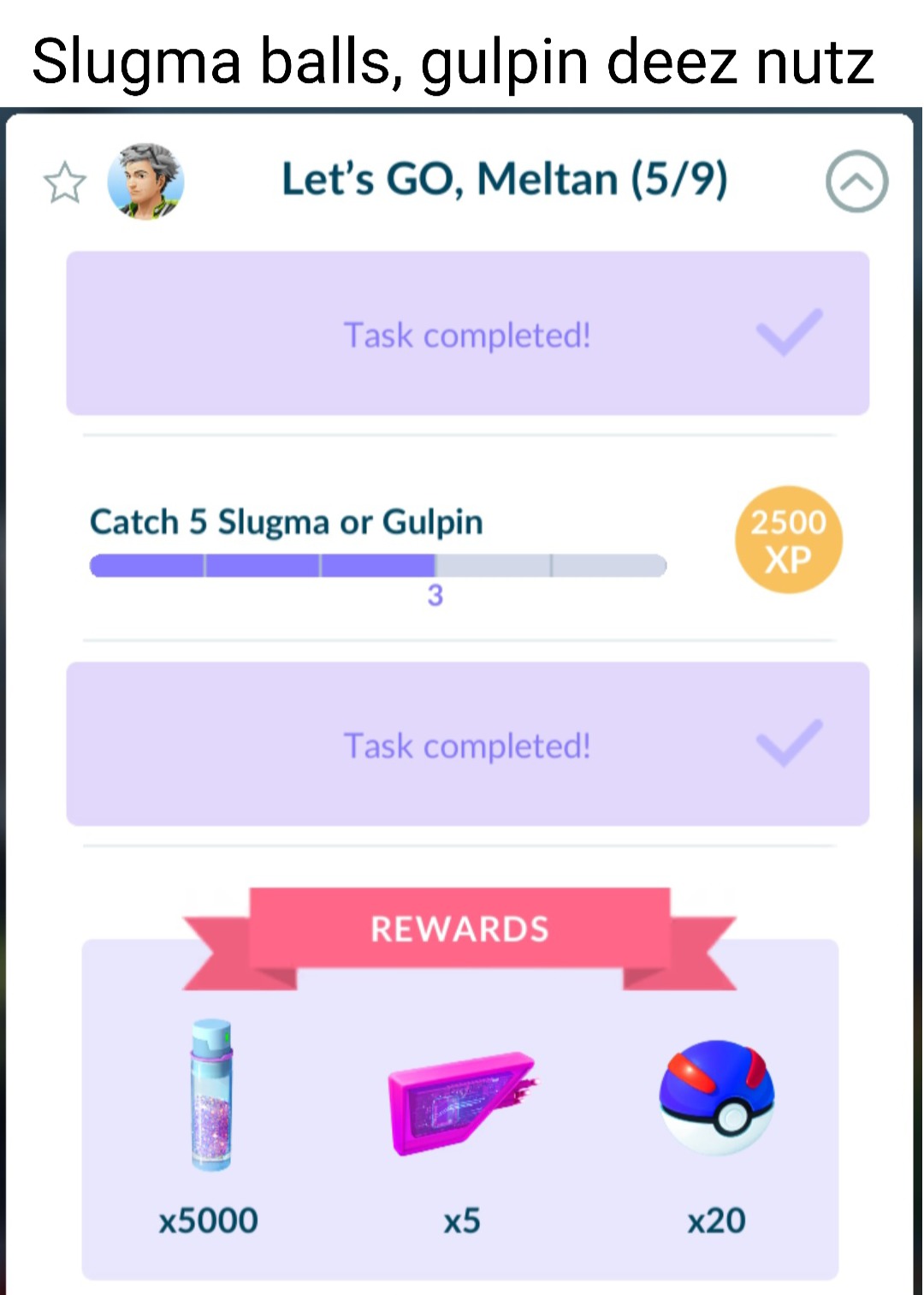Collapse the Let's GO, Meltan research card
The width and height of the screenshot is (924, 1295).
(856, 181)
